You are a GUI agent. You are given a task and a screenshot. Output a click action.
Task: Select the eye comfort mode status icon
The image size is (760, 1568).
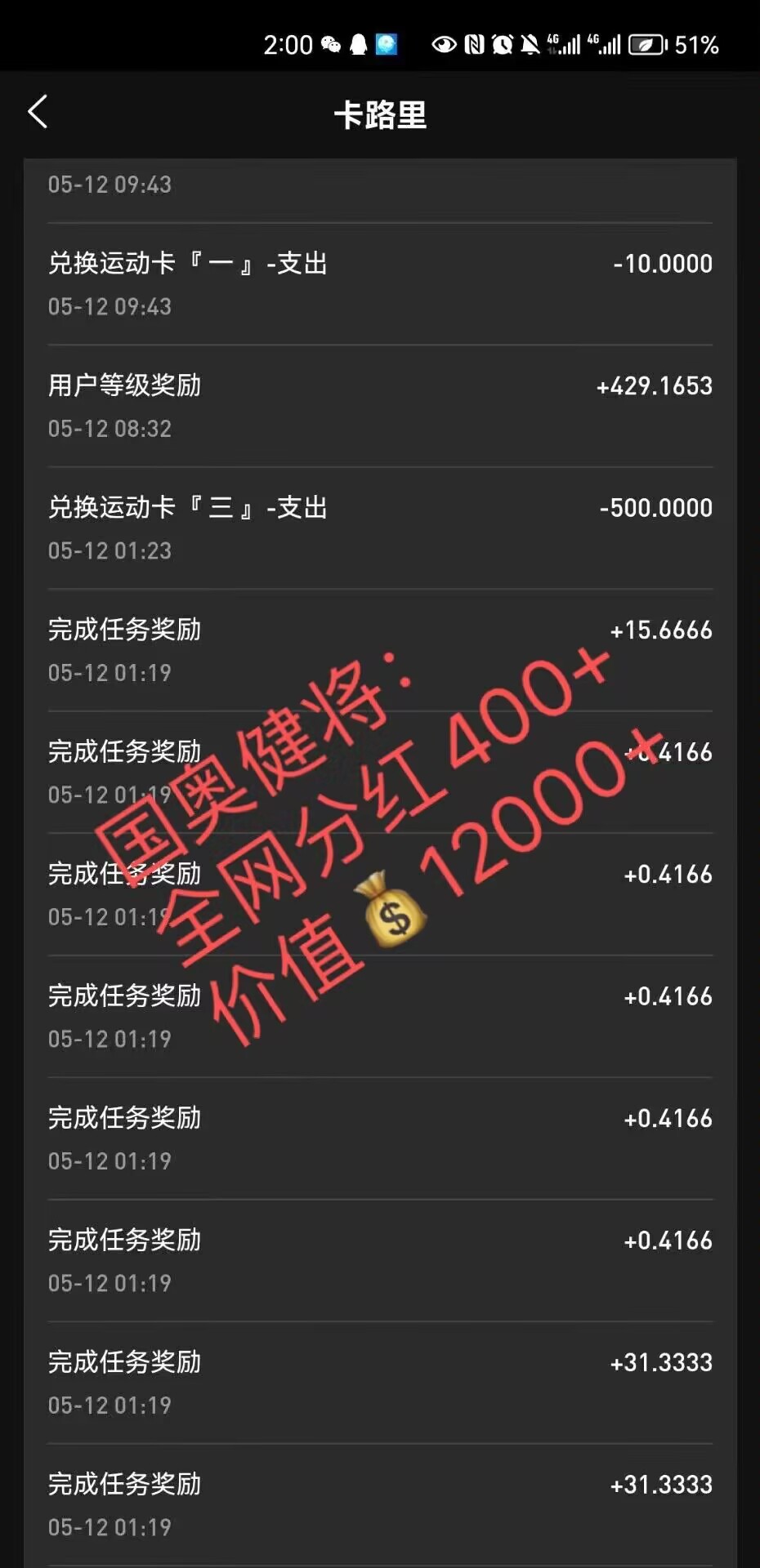point(444,42)
